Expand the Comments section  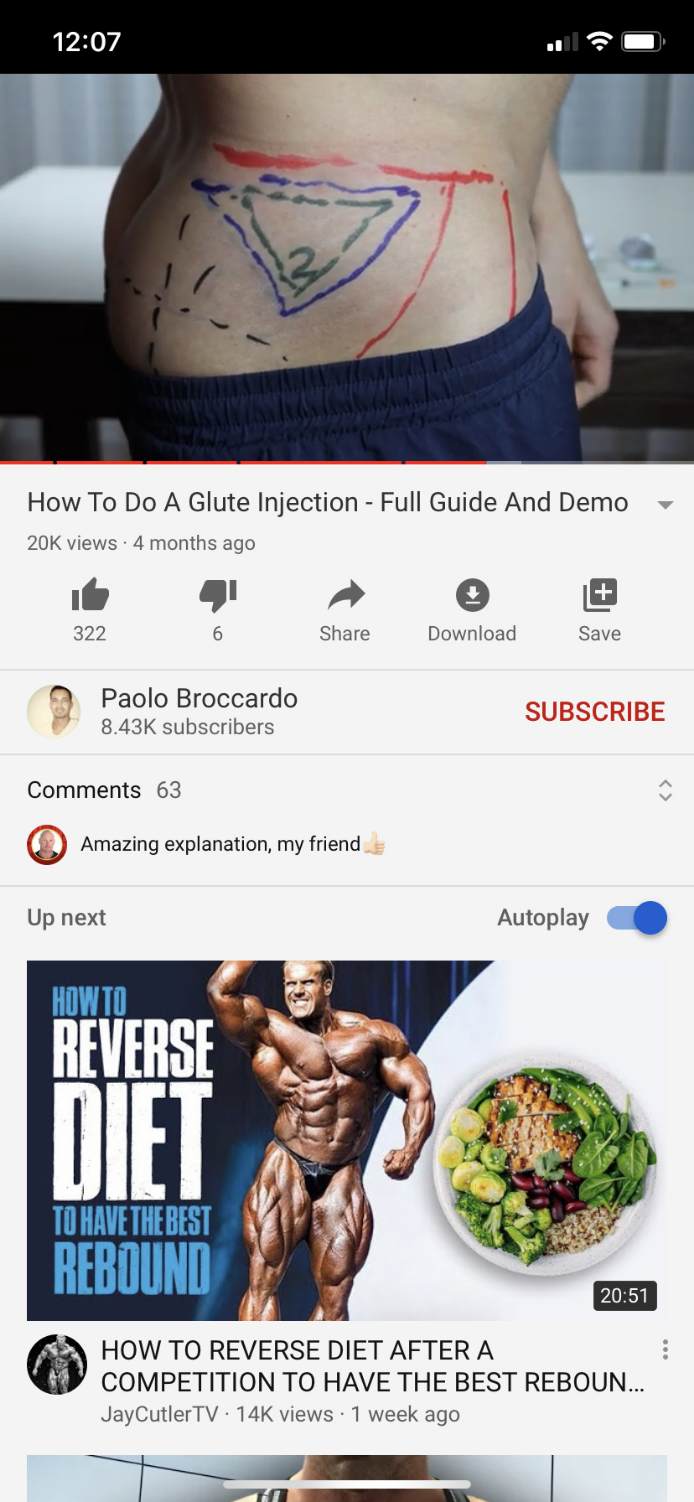(665, 790)
